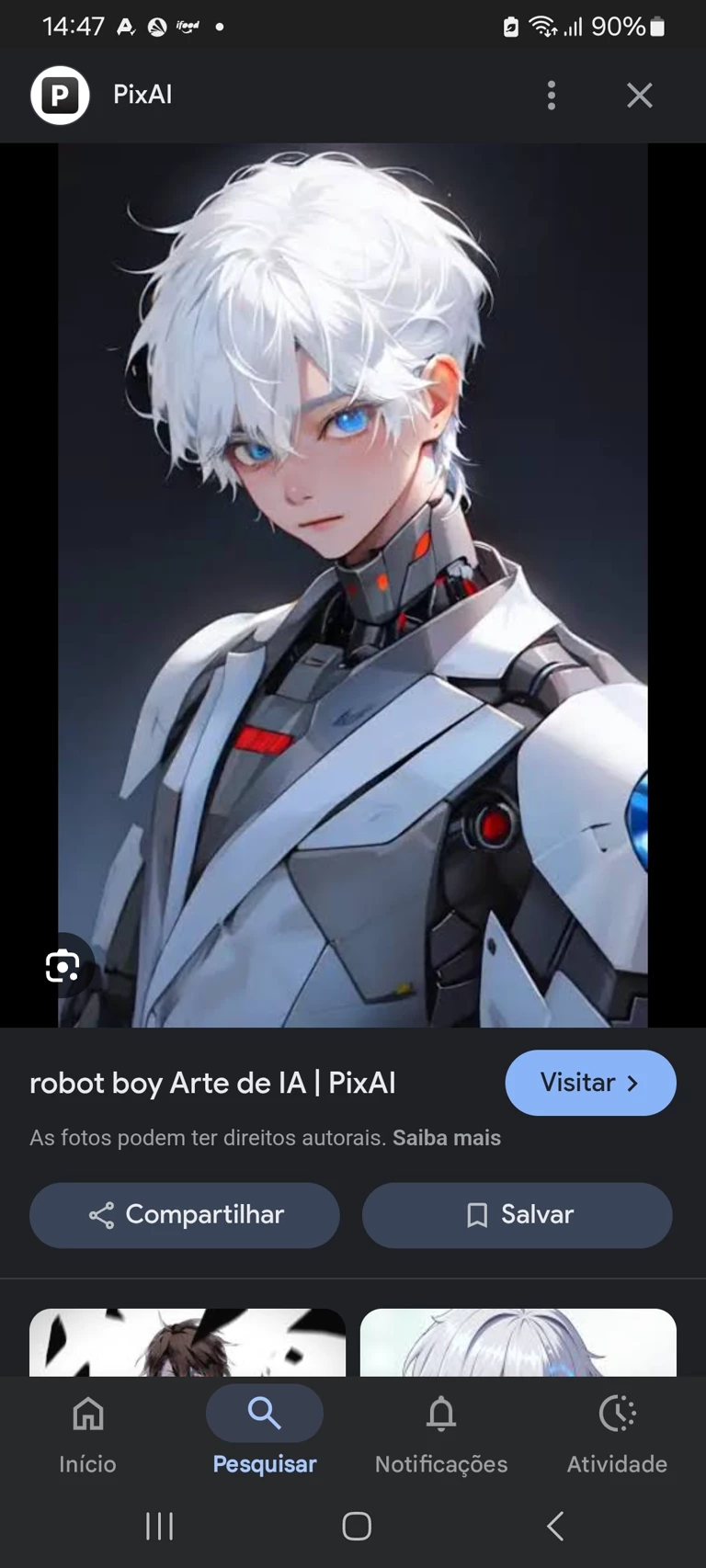Search the image with Google Lens
Image resolution: width=706 pixels, height=1568 pixels.
point(63,966)
